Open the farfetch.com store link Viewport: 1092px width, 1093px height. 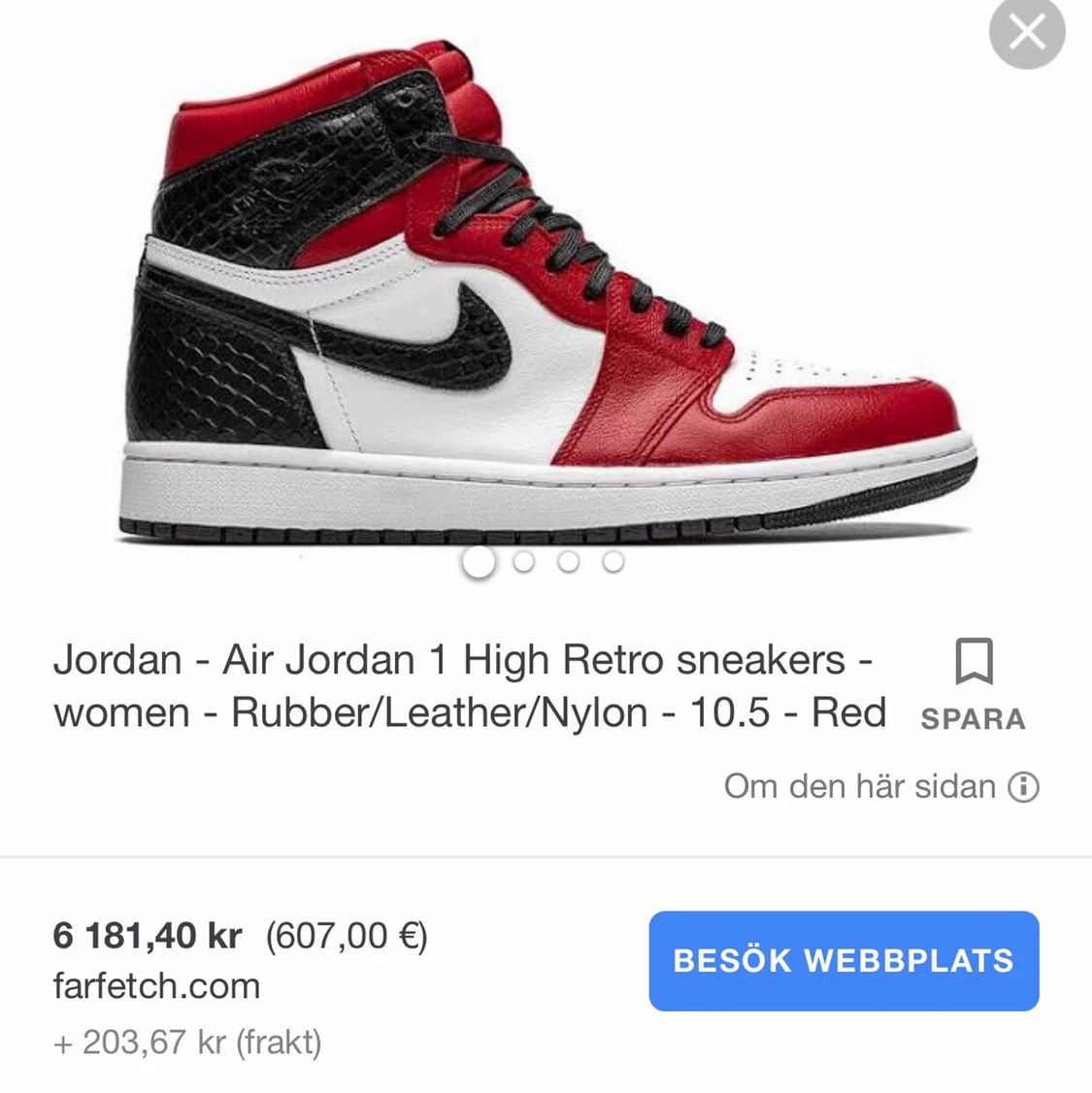point(156,987)
